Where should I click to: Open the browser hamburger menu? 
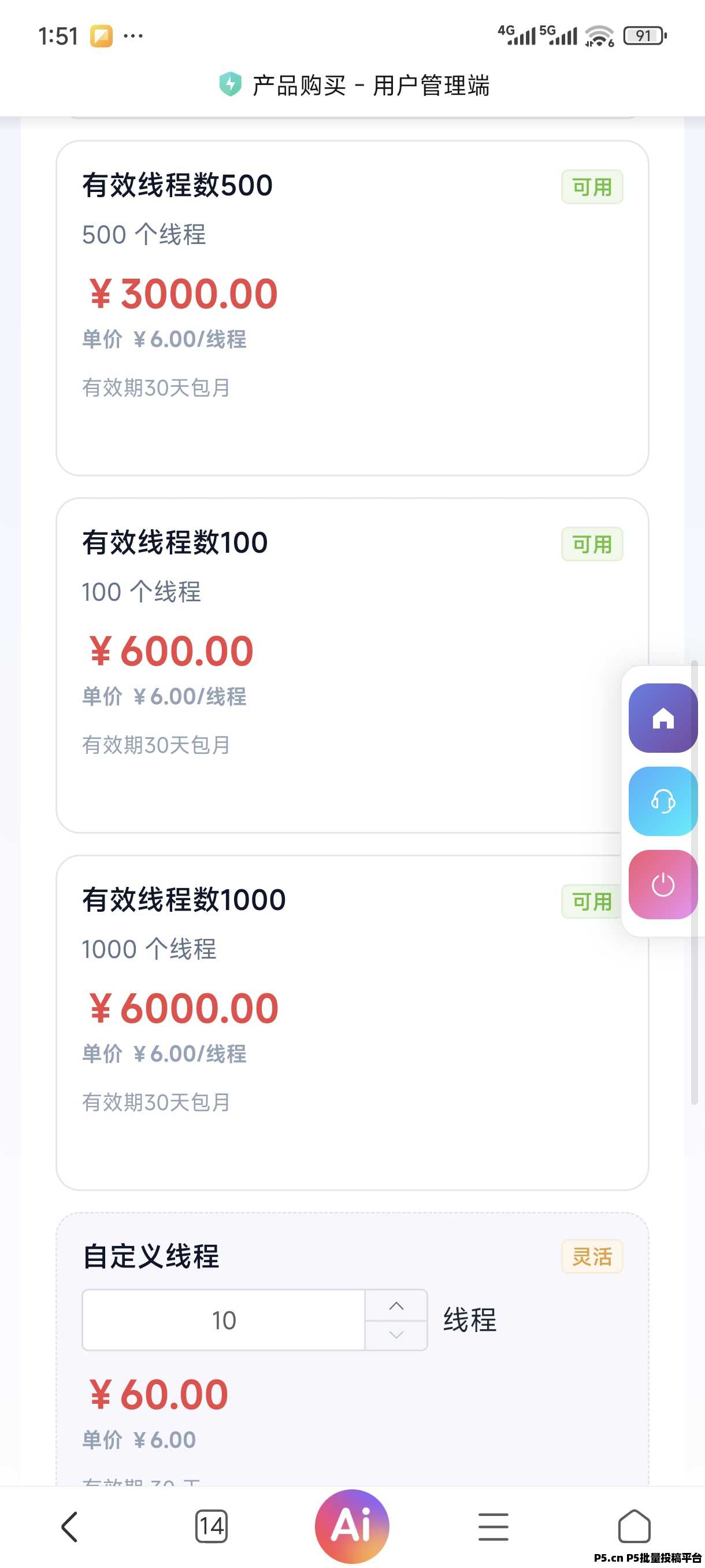click(493, 1526)
